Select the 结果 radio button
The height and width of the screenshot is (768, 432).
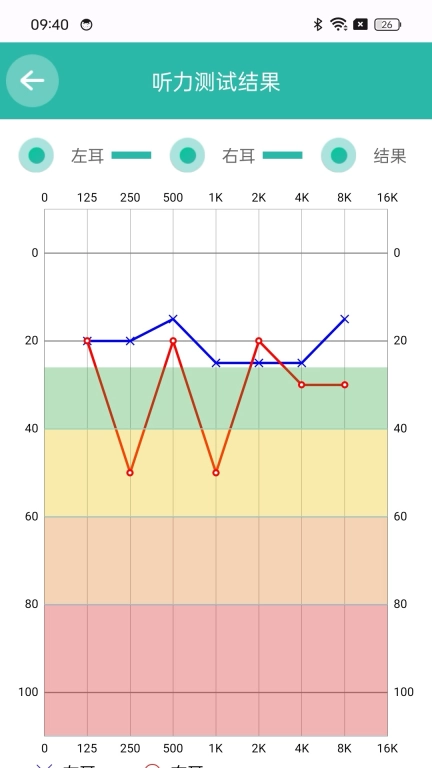coord(338,156)
